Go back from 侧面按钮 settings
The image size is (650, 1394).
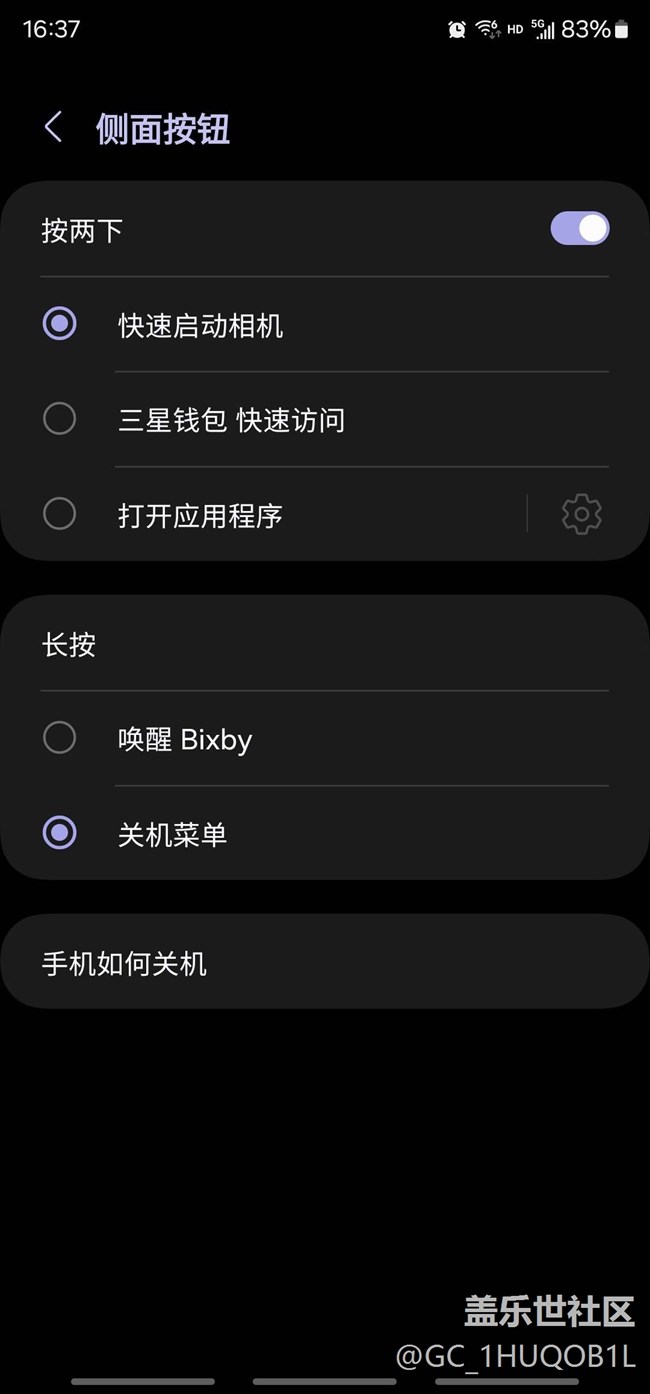tap(54, 128)
